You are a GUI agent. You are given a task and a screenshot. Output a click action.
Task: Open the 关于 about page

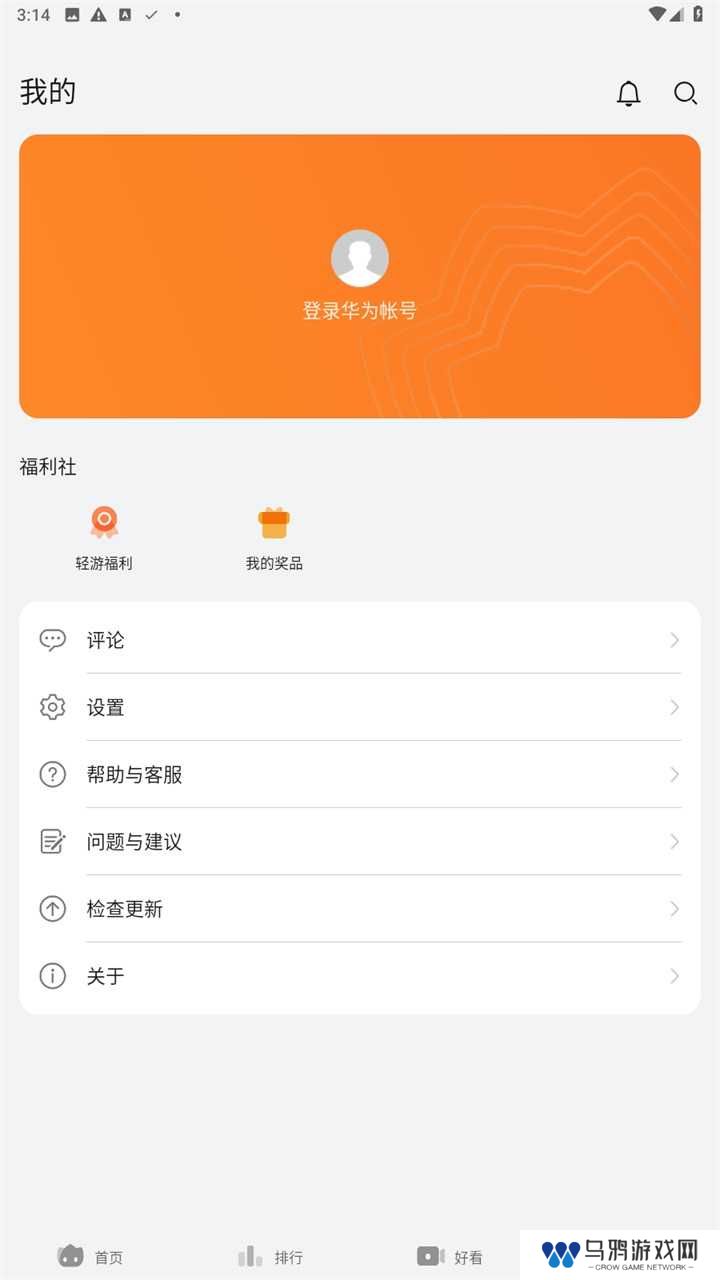(x=360, y=975)
